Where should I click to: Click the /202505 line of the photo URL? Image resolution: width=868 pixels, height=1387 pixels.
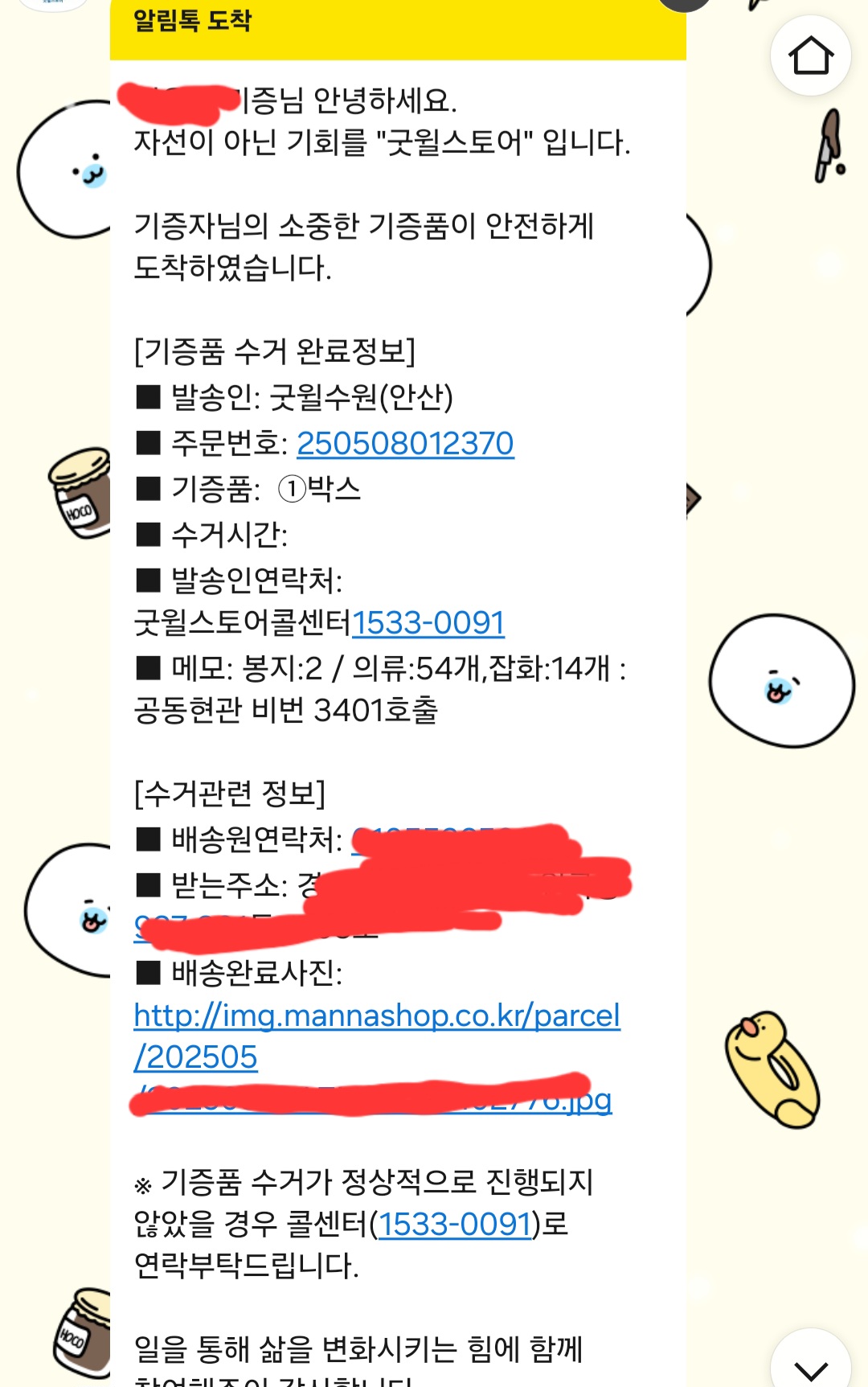click(195, 1059)
